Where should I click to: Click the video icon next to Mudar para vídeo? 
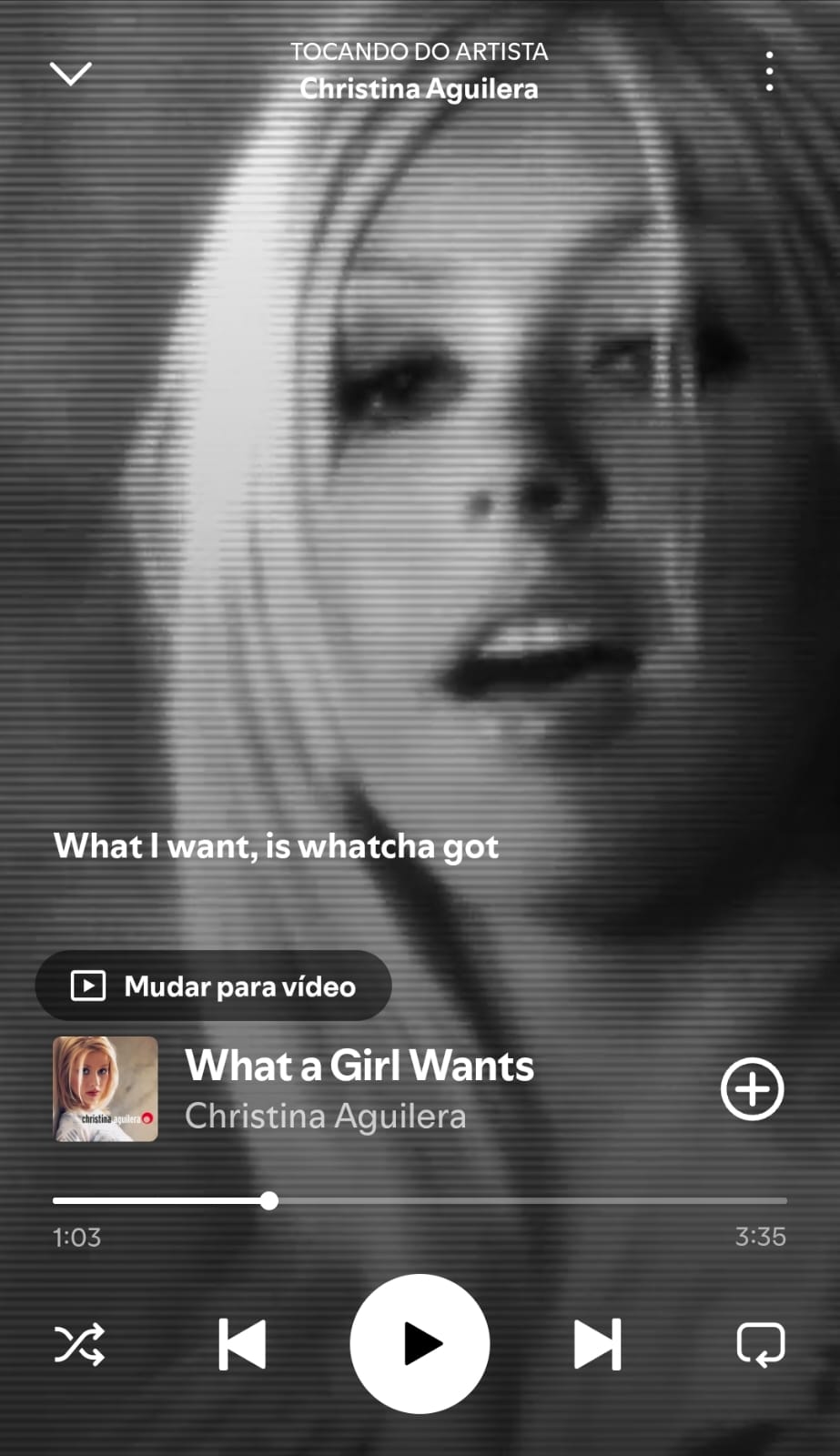coord(87,986)
